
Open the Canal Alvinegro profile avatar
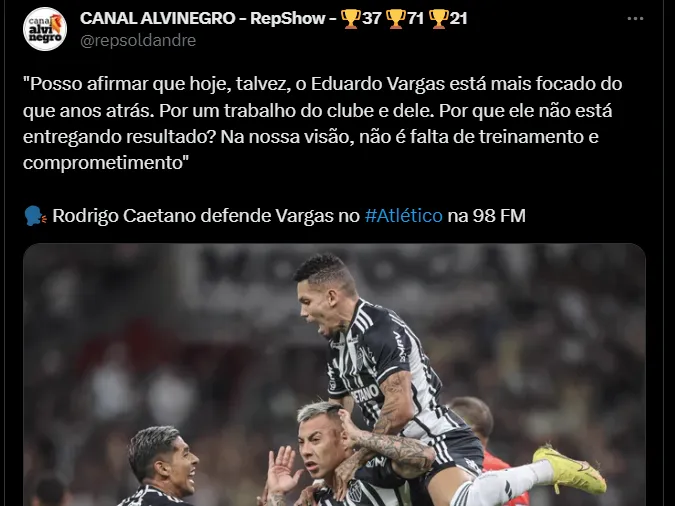45,29
